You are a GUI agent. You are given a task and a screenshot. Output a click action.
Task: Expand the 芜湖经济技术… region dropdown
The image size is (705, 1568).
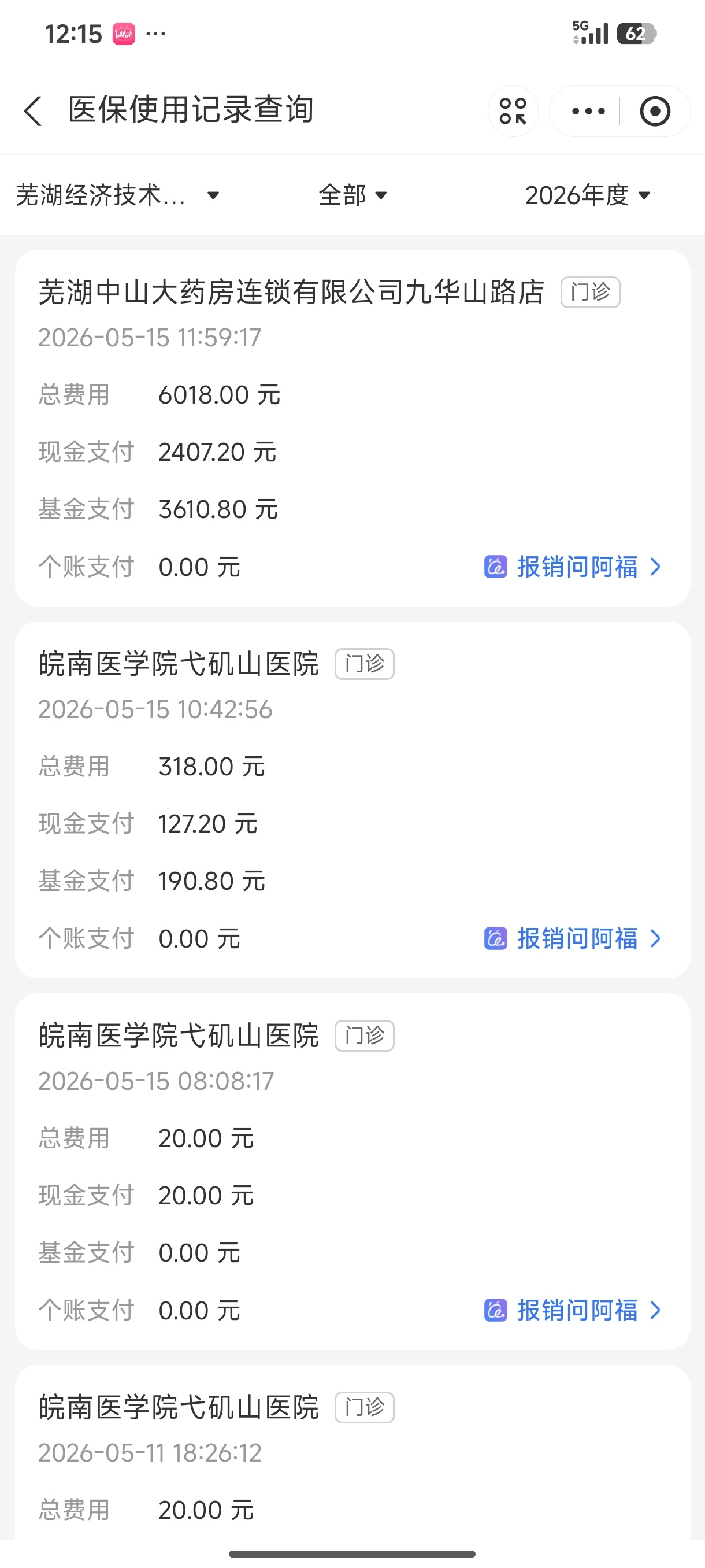coord(117,195)
